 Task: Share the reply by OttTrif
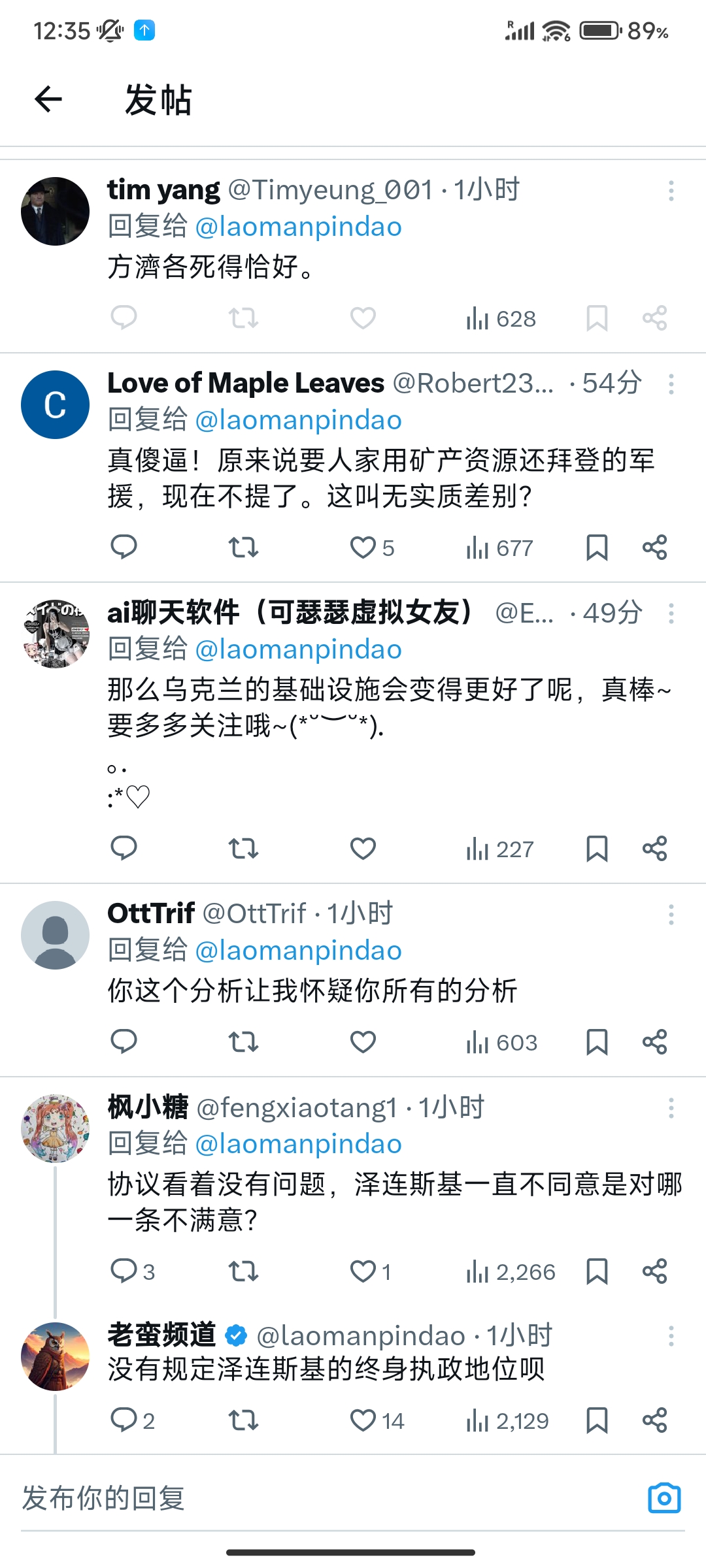point(654,1042)
